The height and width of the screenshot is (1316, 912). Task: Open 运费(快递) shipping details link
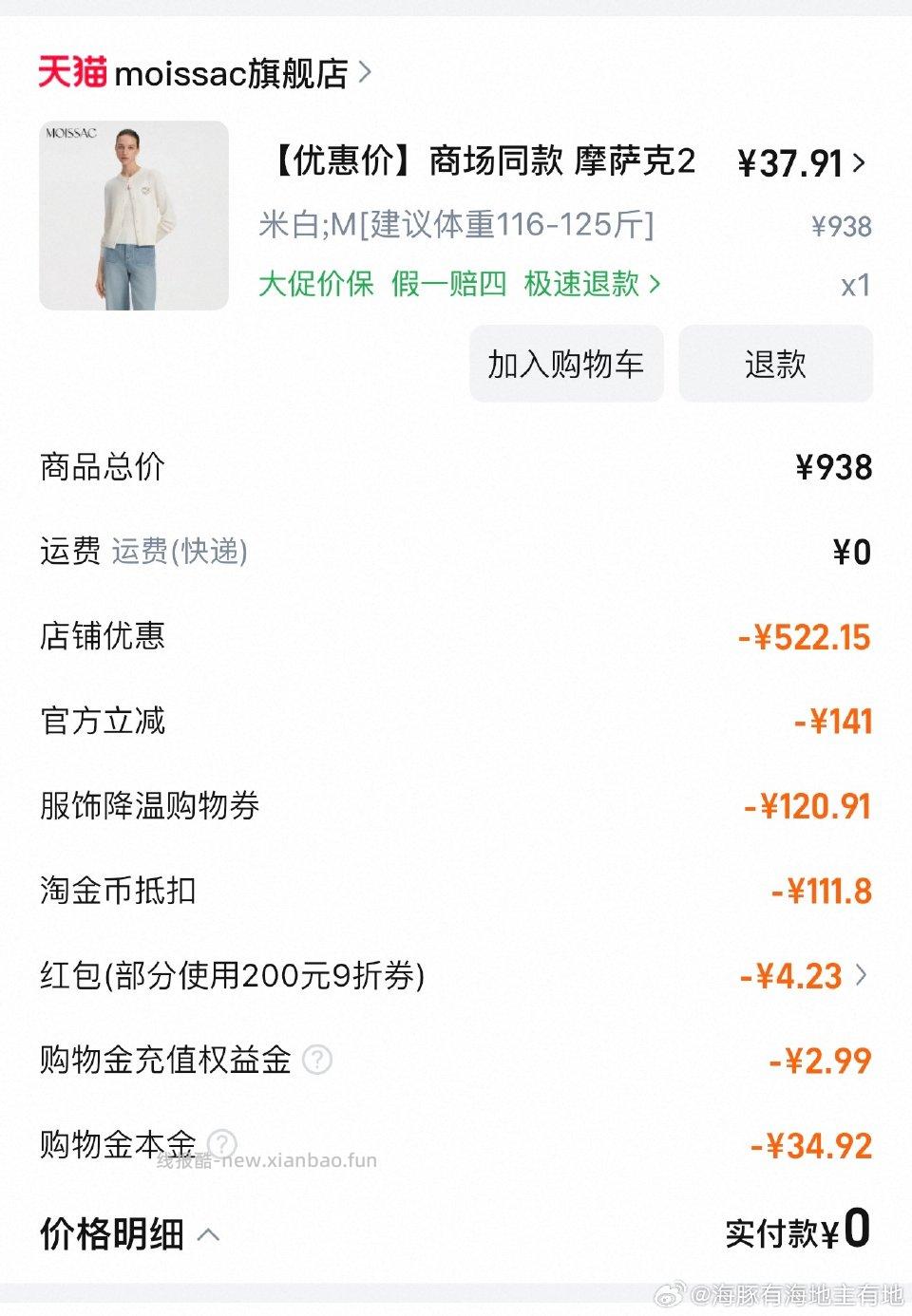[x=180, y=551]
